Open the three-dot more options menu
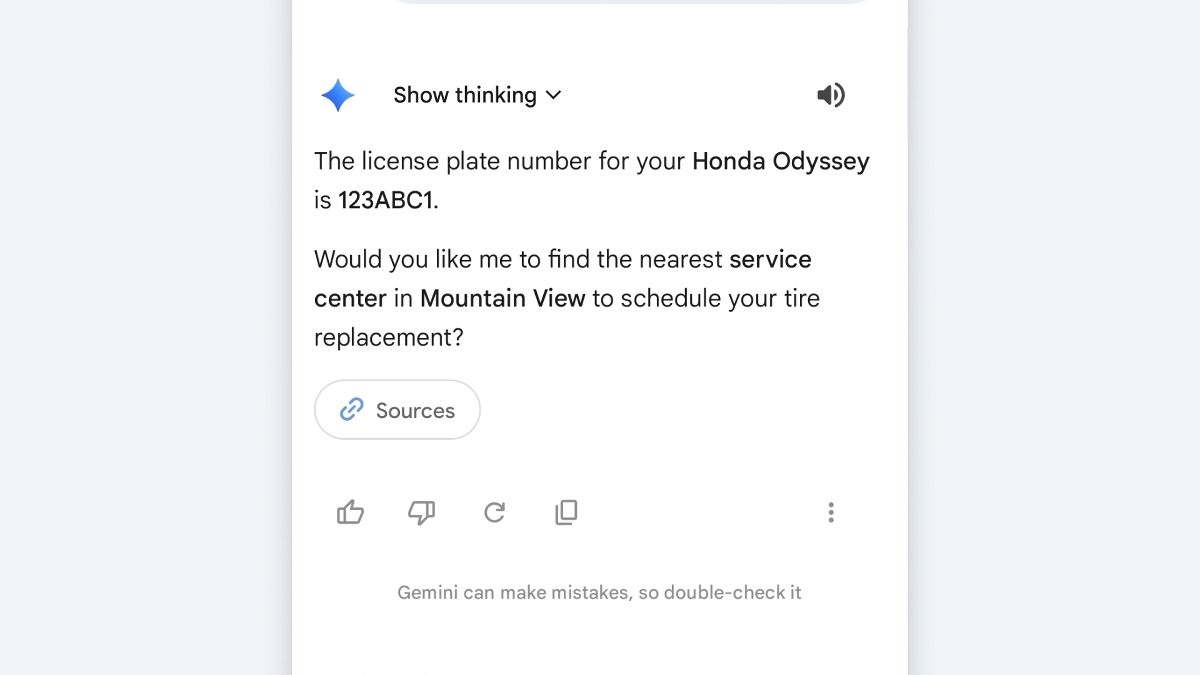Viewport: 1200px width, 675px height. pyautogui.click(x=830, y=513)
